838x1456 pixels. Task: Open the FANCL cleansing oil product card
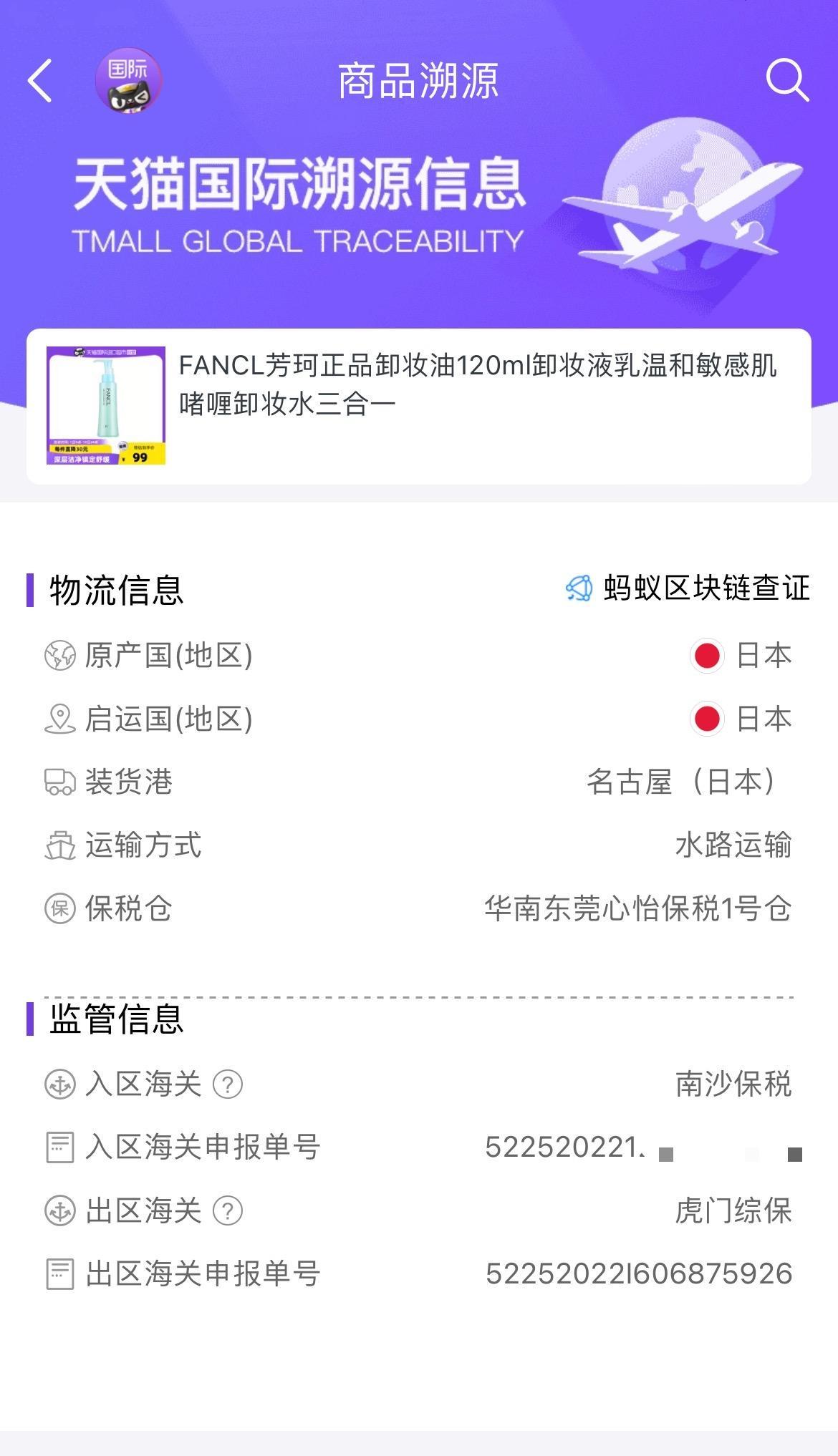coord(418,406)
